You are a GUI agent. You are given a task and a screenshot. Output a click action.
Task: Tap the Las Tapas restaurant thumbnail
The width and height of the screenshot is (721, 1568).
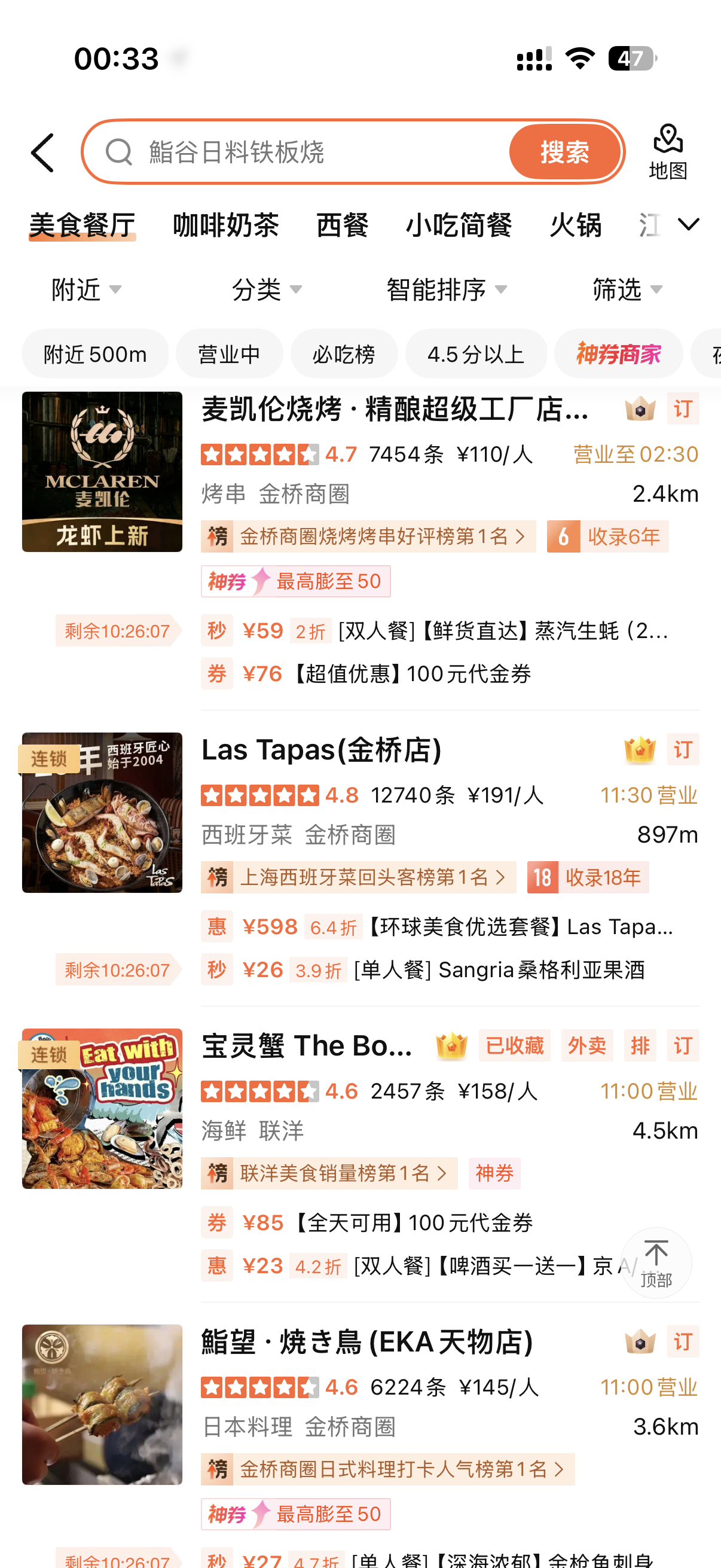tap(102, 812)
